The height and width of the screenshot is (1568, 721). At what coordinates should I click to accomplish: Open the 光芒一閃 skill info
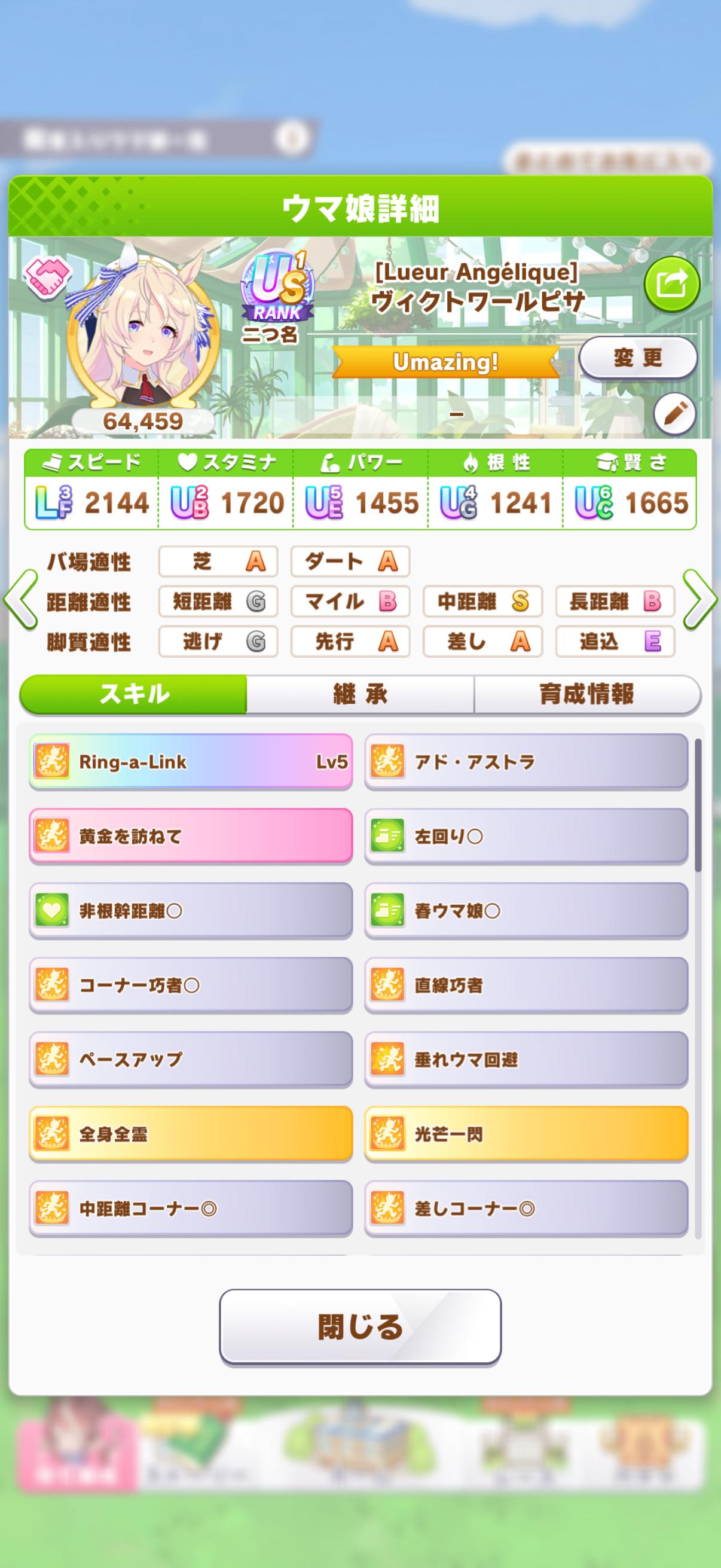coord(526,1134)
